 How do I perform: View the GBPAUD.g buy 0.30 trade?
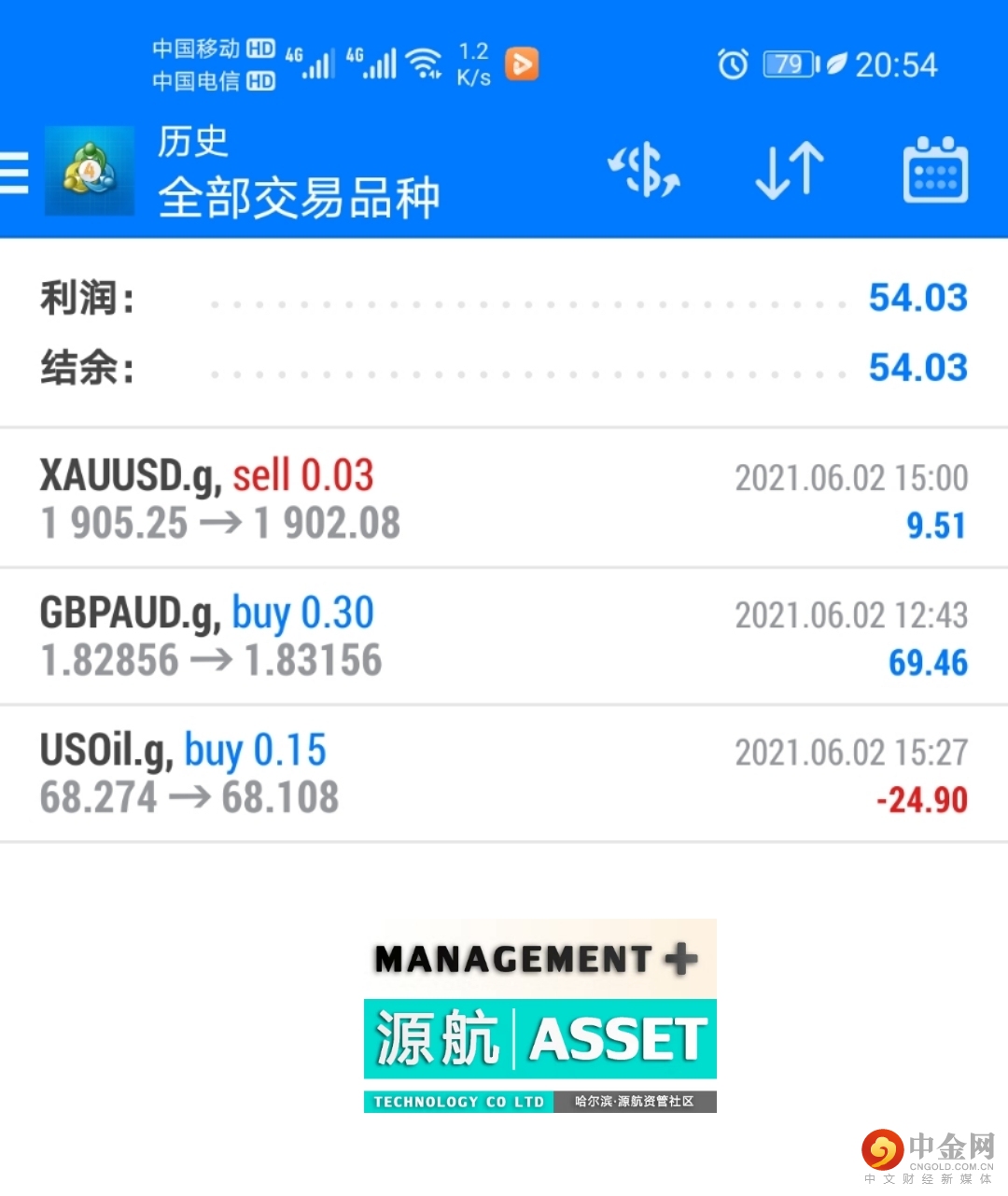(504, 636)
